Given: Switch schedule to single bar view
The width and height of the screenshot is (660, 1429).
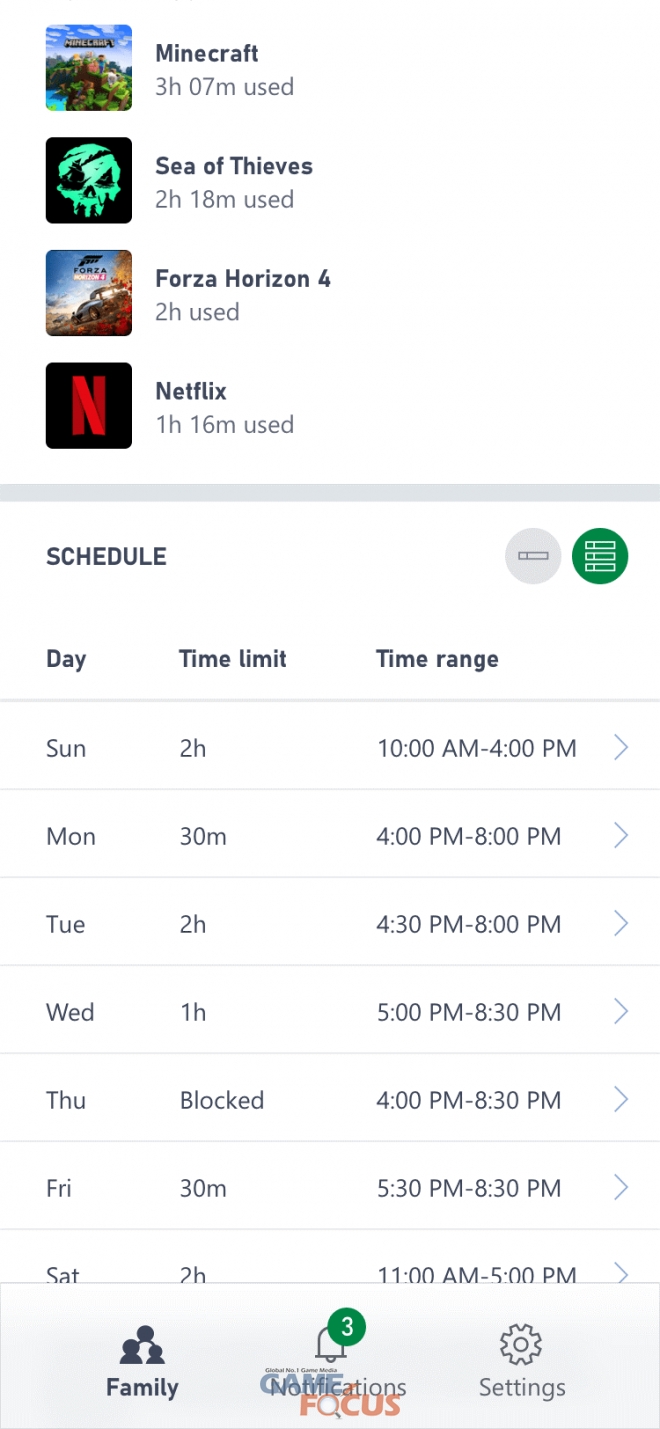Looking at the screenshot, I should pyautogui.click(x=533, y=556).
